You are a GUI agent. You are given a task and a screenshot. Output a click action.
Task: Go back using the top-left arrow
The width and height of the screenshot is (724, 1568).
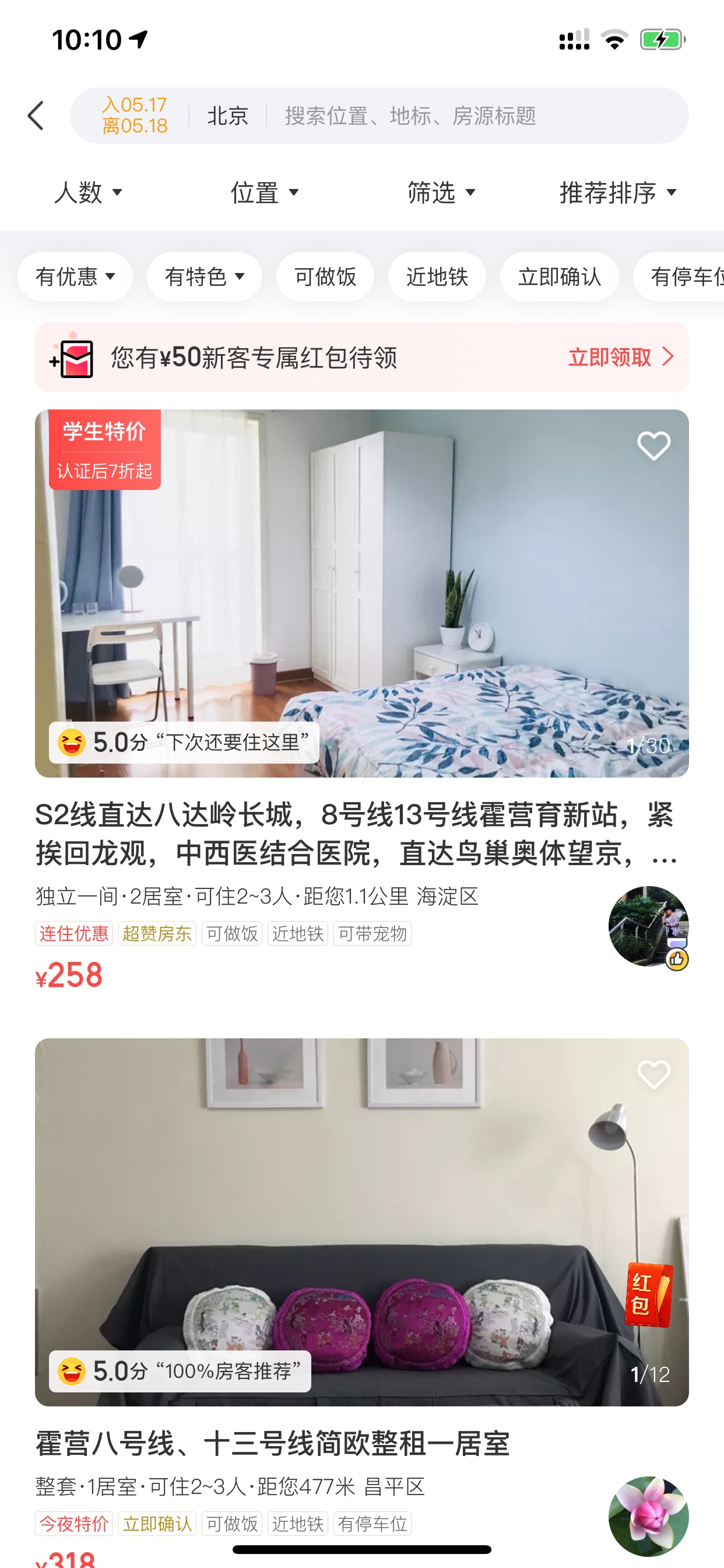pyautogui.click(x=36, y=116)
